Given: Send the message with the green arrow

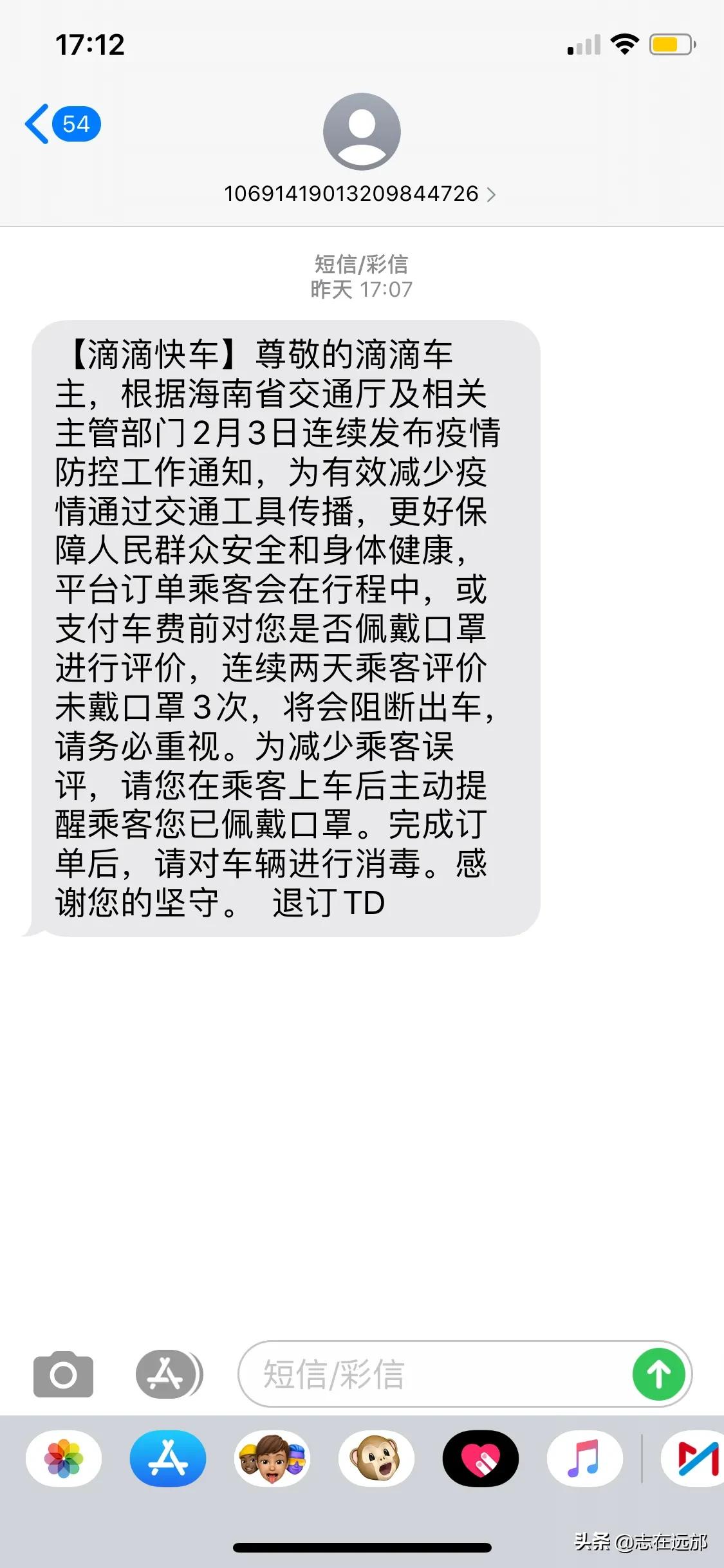Looking at the screenshot, I should pyautogui.click(x=658, y=1374).
